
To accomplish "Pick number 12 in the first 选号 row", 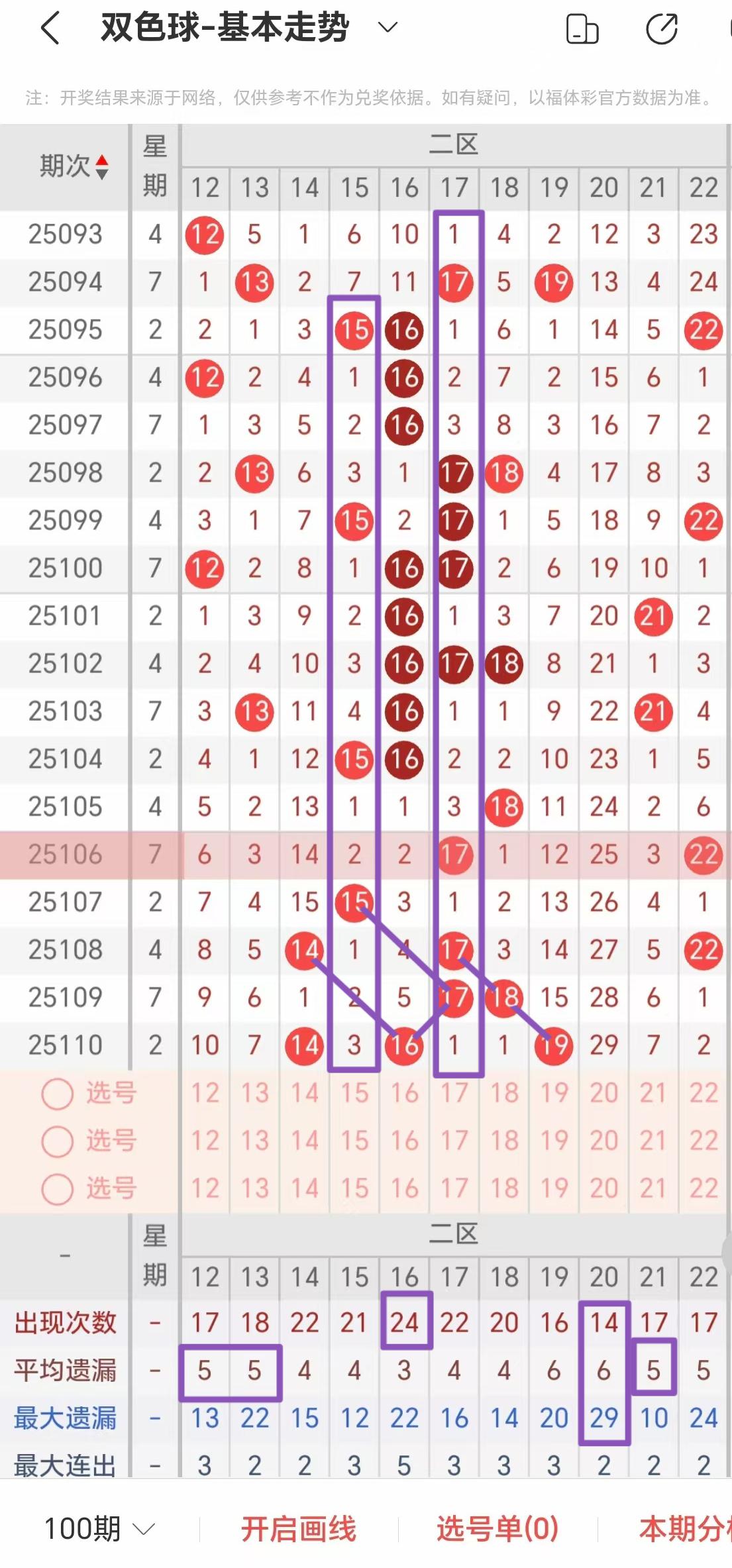I will (x=205, y=1093).
